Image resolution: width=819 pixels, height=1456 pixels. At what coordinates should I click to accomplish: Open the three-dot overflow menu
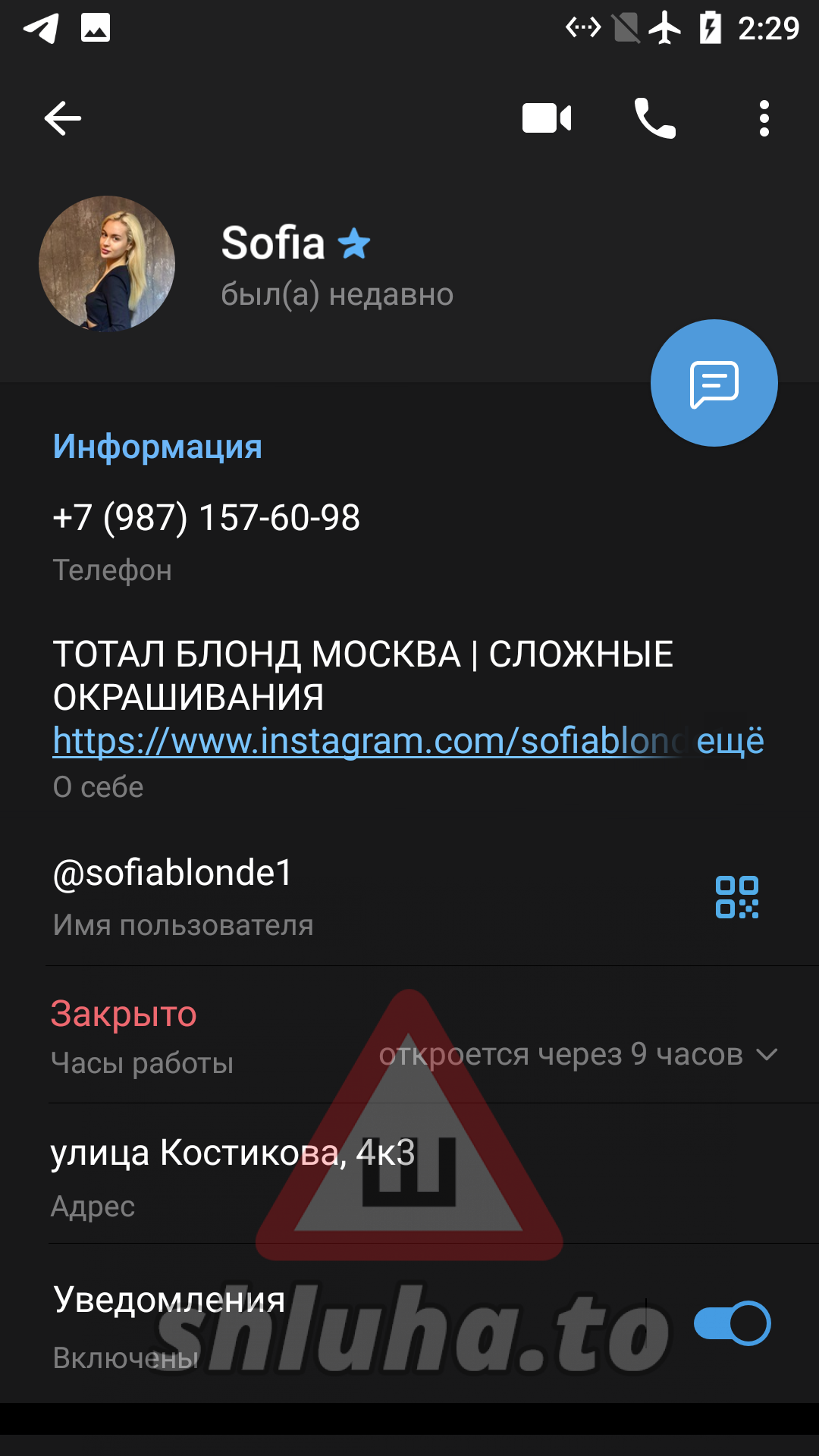point(764,118)
